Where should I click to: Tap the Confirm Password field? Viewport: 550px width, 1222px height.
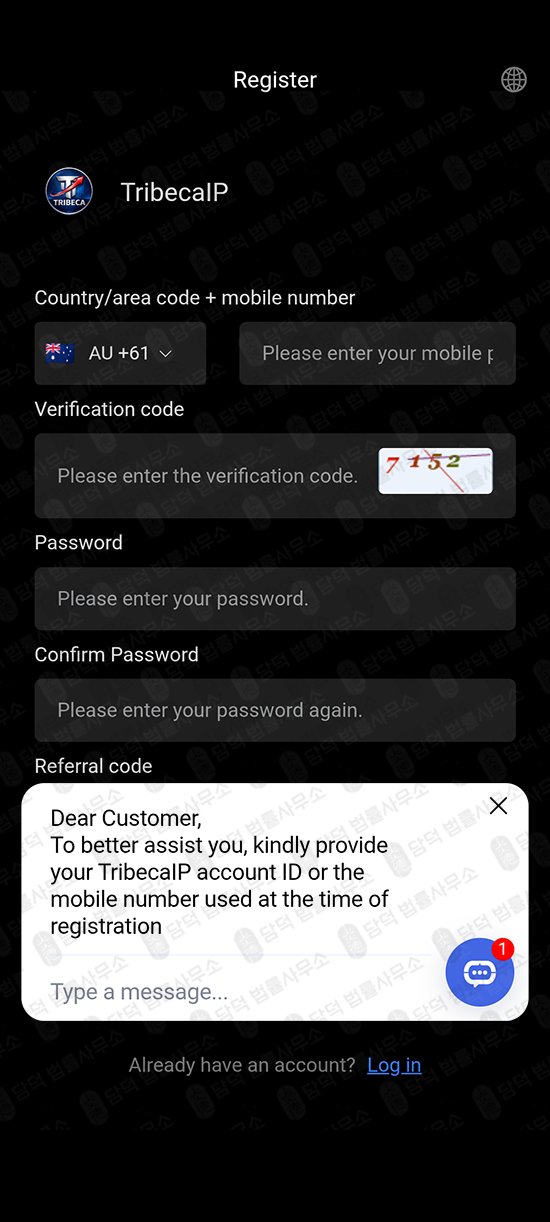pyautogui.click(x=275, y=710)
